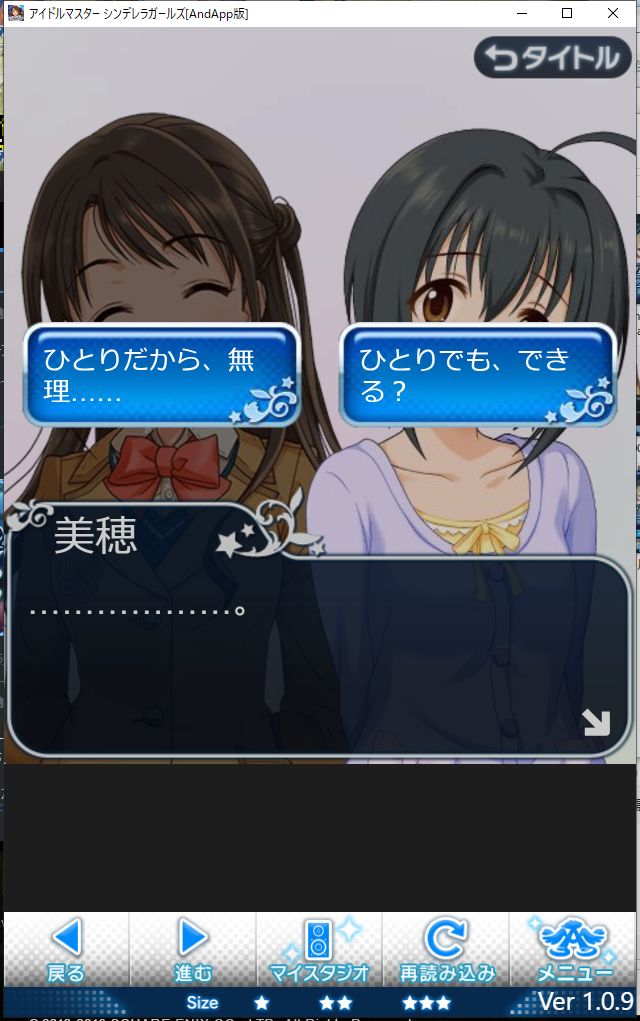Choose the reply ひとりだから、無理……
Image resolution: width=640 pixels, height=1021 pixels.
pyautogui.click(x=162, y=376)
